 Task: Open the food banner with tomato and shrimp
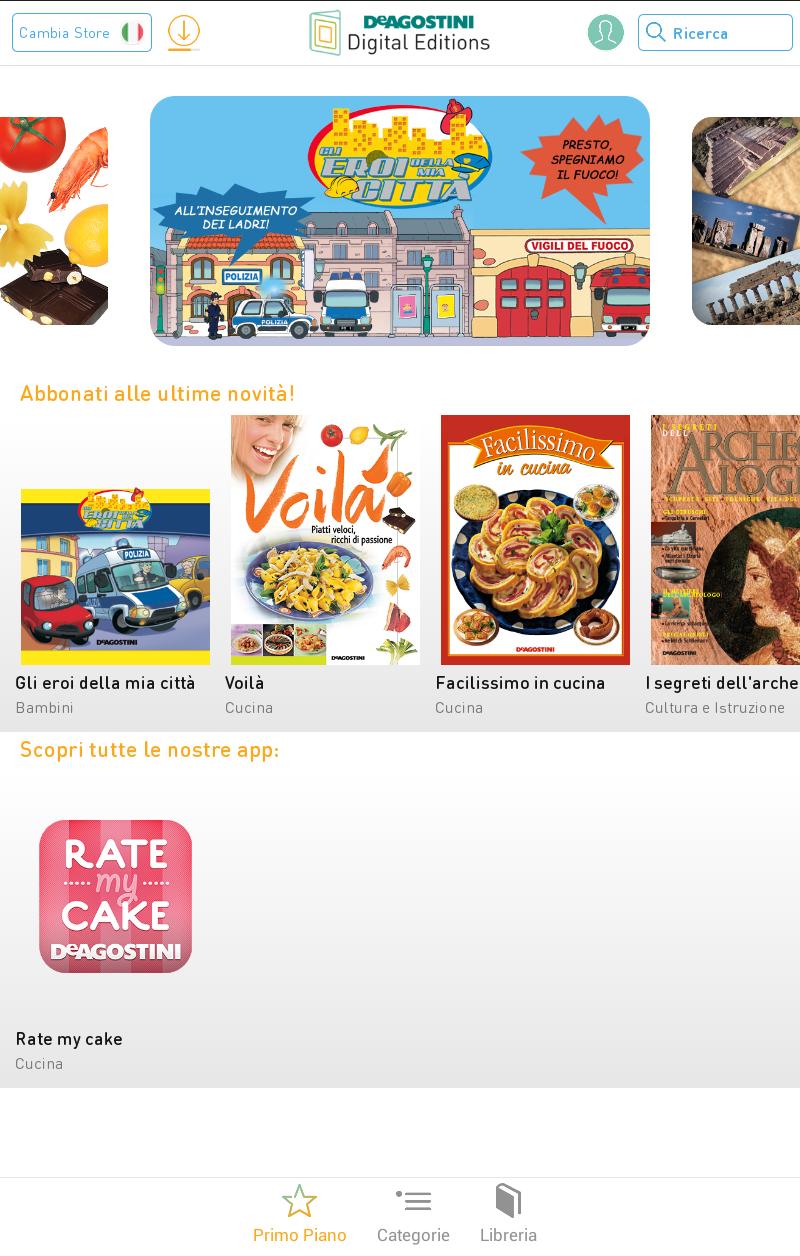click(x=54, y=221)
